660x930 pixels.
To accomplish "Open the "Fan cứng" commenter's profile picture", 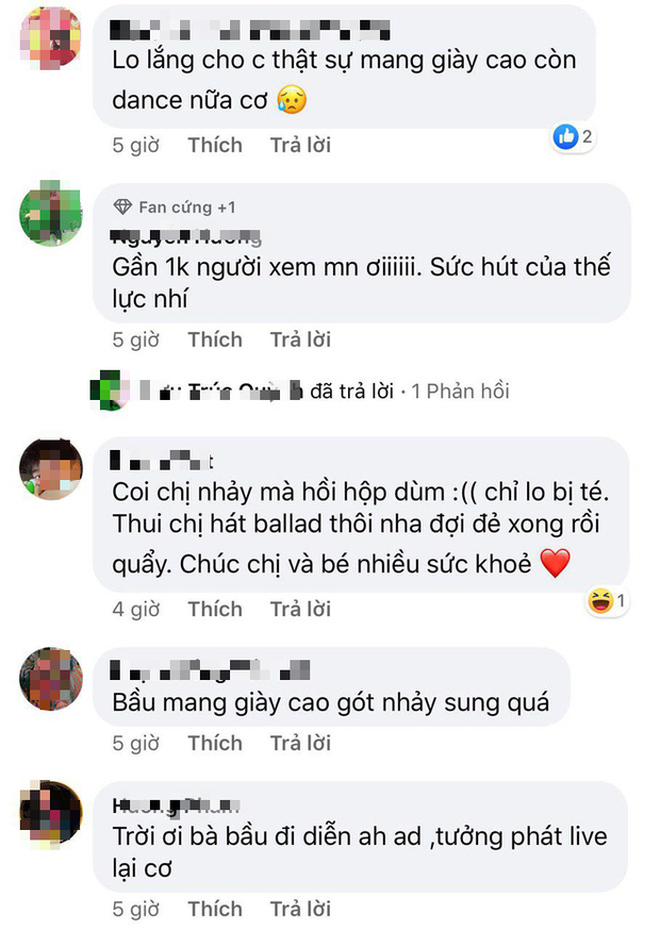I will click(x=50, y=213).
